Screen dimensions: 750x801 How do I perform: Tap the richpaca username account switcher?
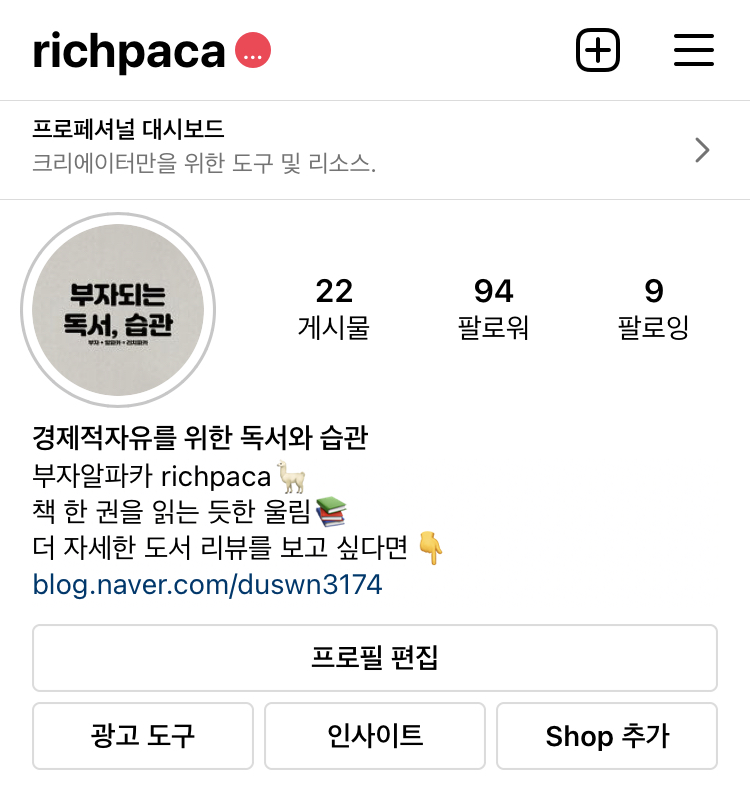(x=129, y=51)
